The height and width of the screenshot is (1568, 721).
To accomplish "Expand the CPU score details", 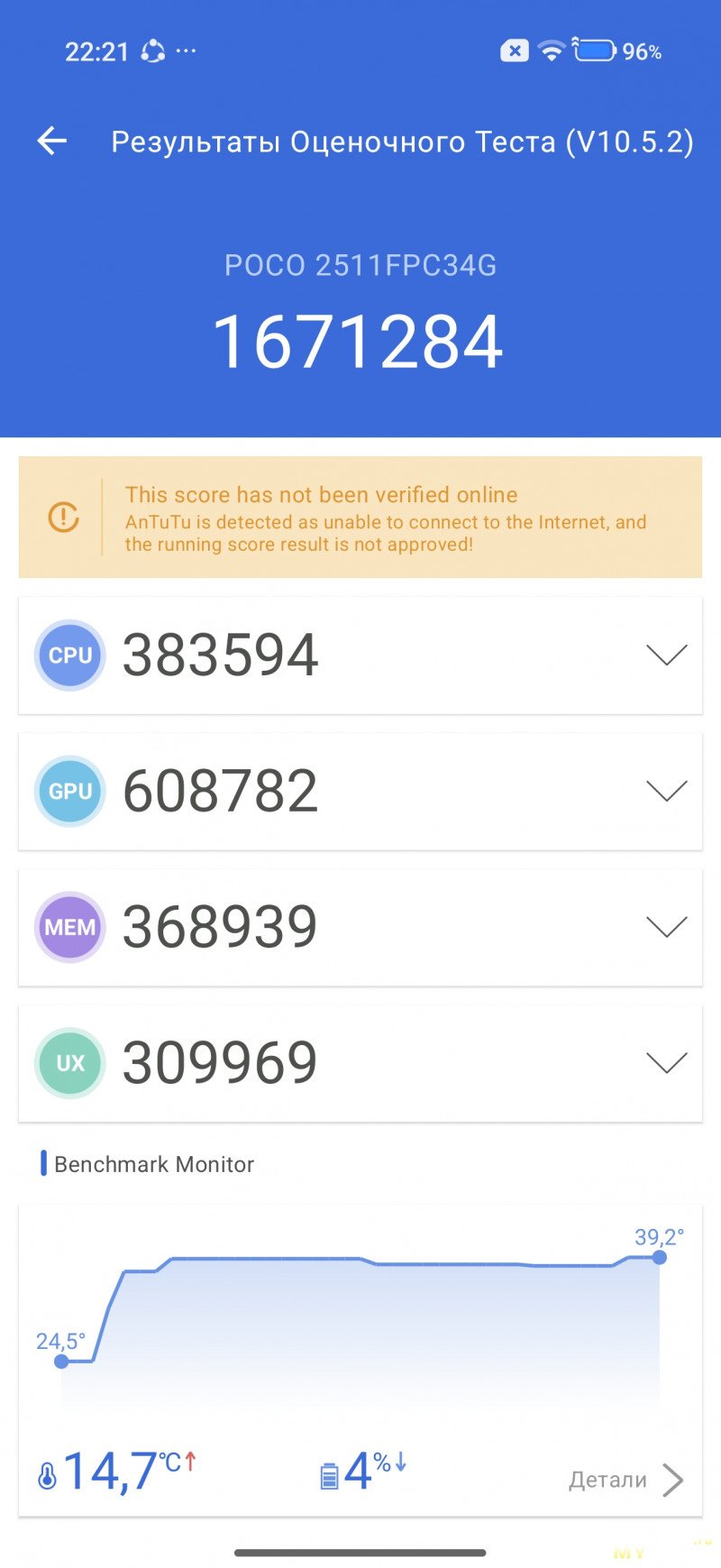I will click(666, 655).
